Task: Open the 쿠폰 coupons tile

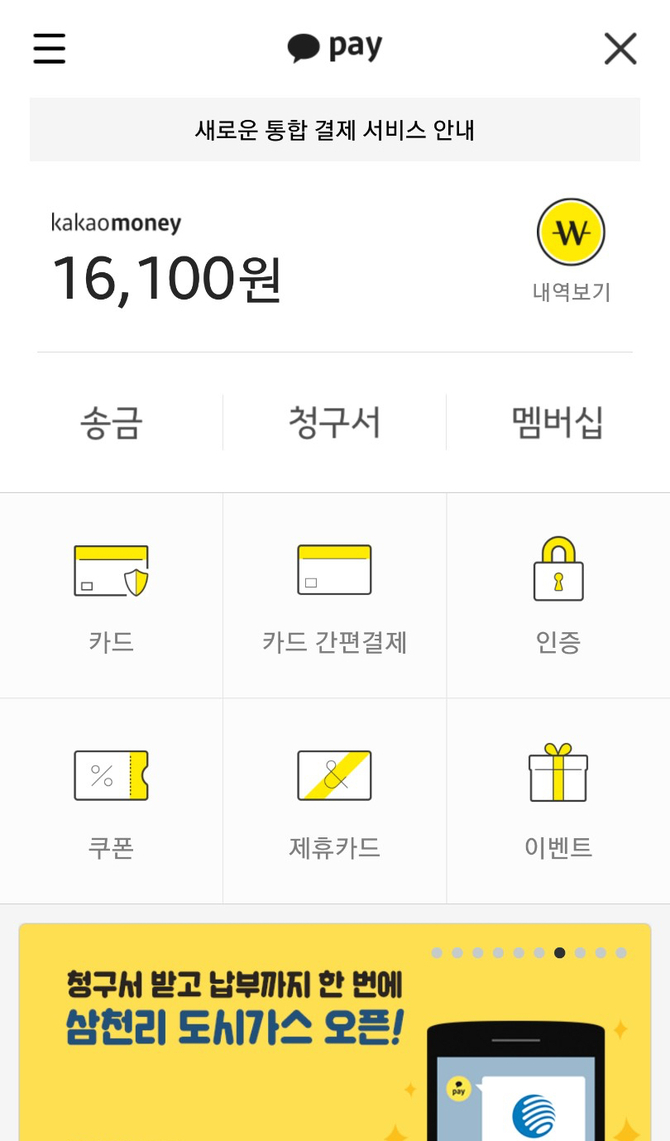Action: [x=111, y=802]
